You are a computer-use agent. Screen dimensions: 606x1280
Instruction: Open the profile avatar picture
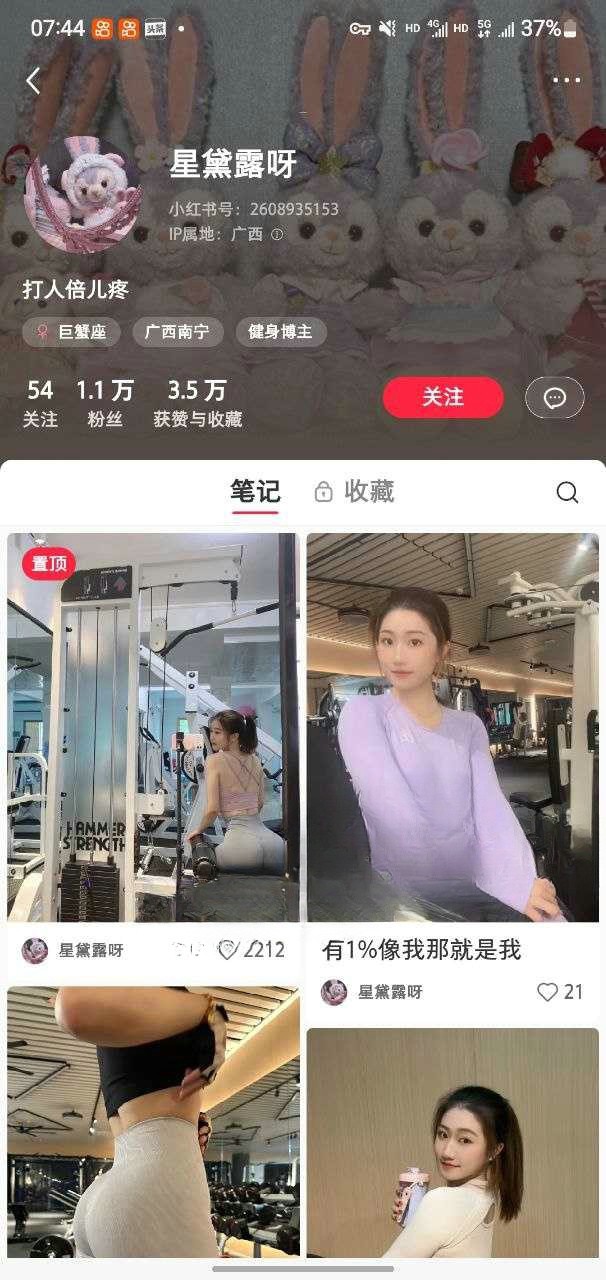[x=82, y=193]
